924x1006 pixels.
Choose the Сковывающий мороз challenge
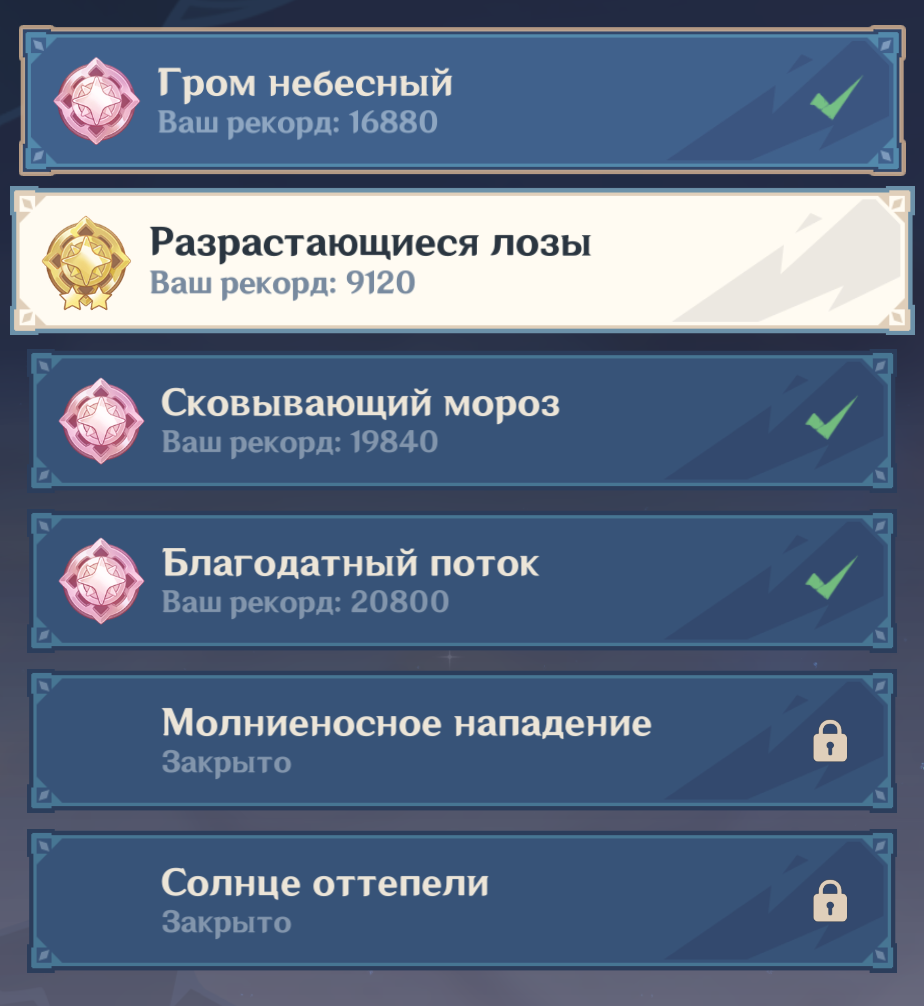coord(460,421)
